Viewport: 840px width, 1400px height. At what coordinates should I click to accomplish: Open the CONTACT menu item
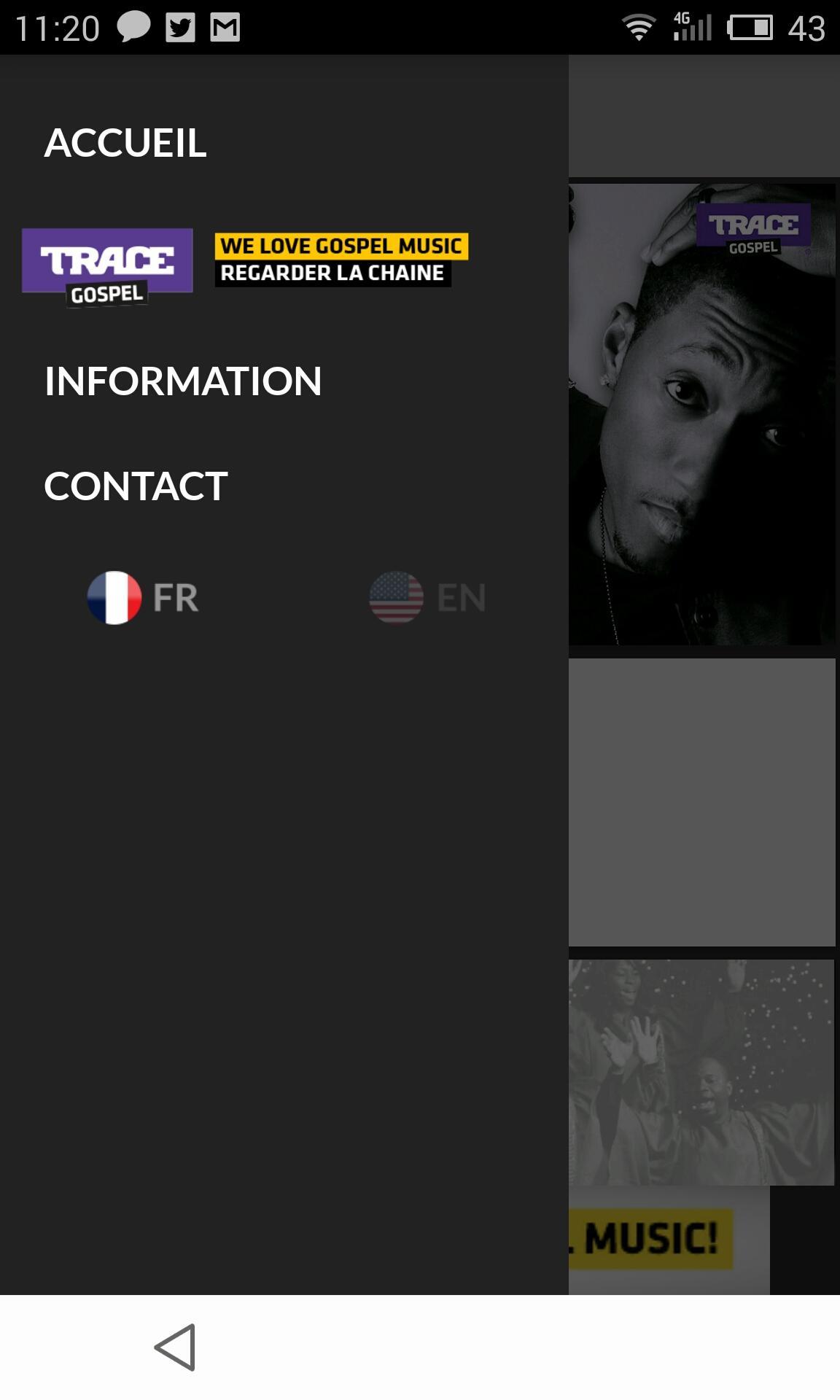tap(136, 486)
